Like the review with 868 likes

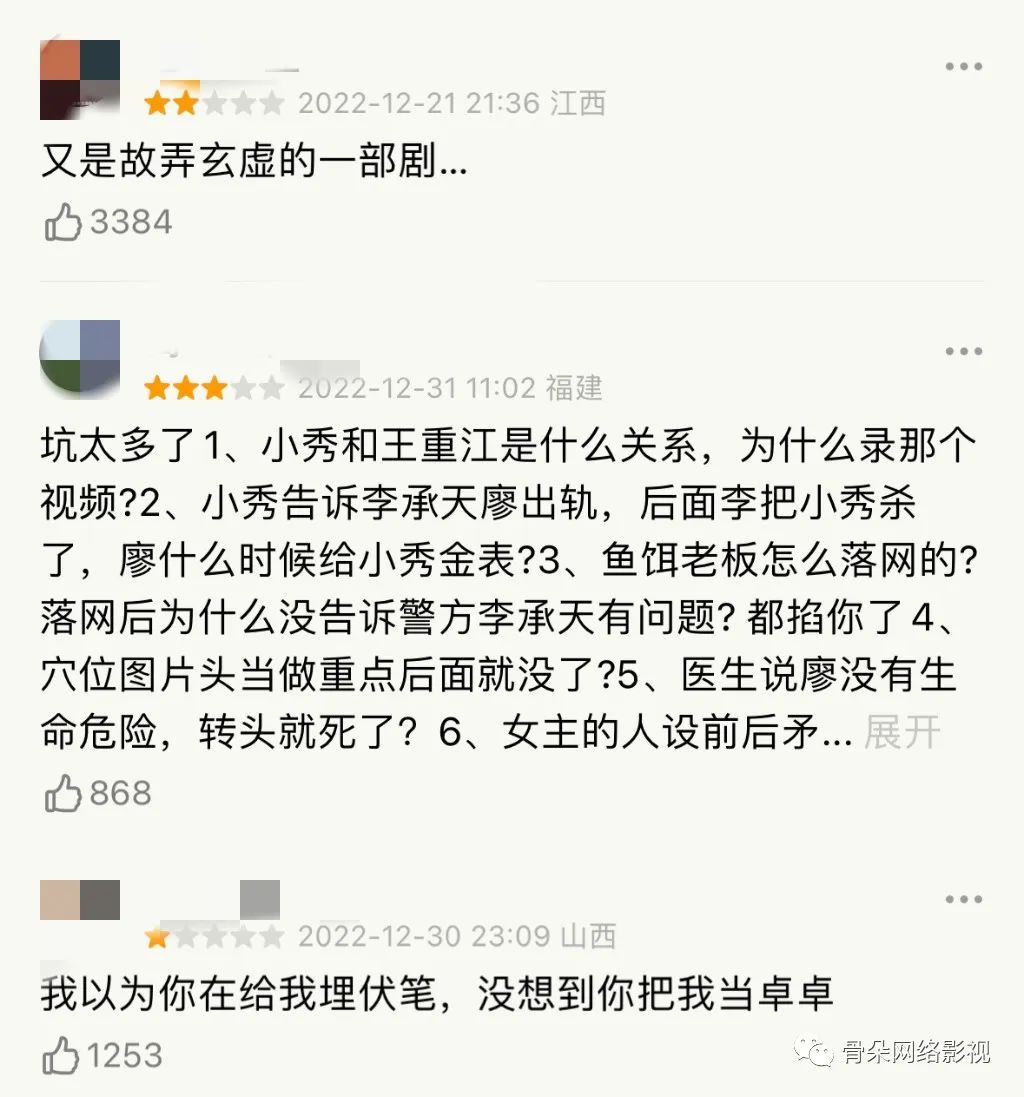[x=63, y=794]
